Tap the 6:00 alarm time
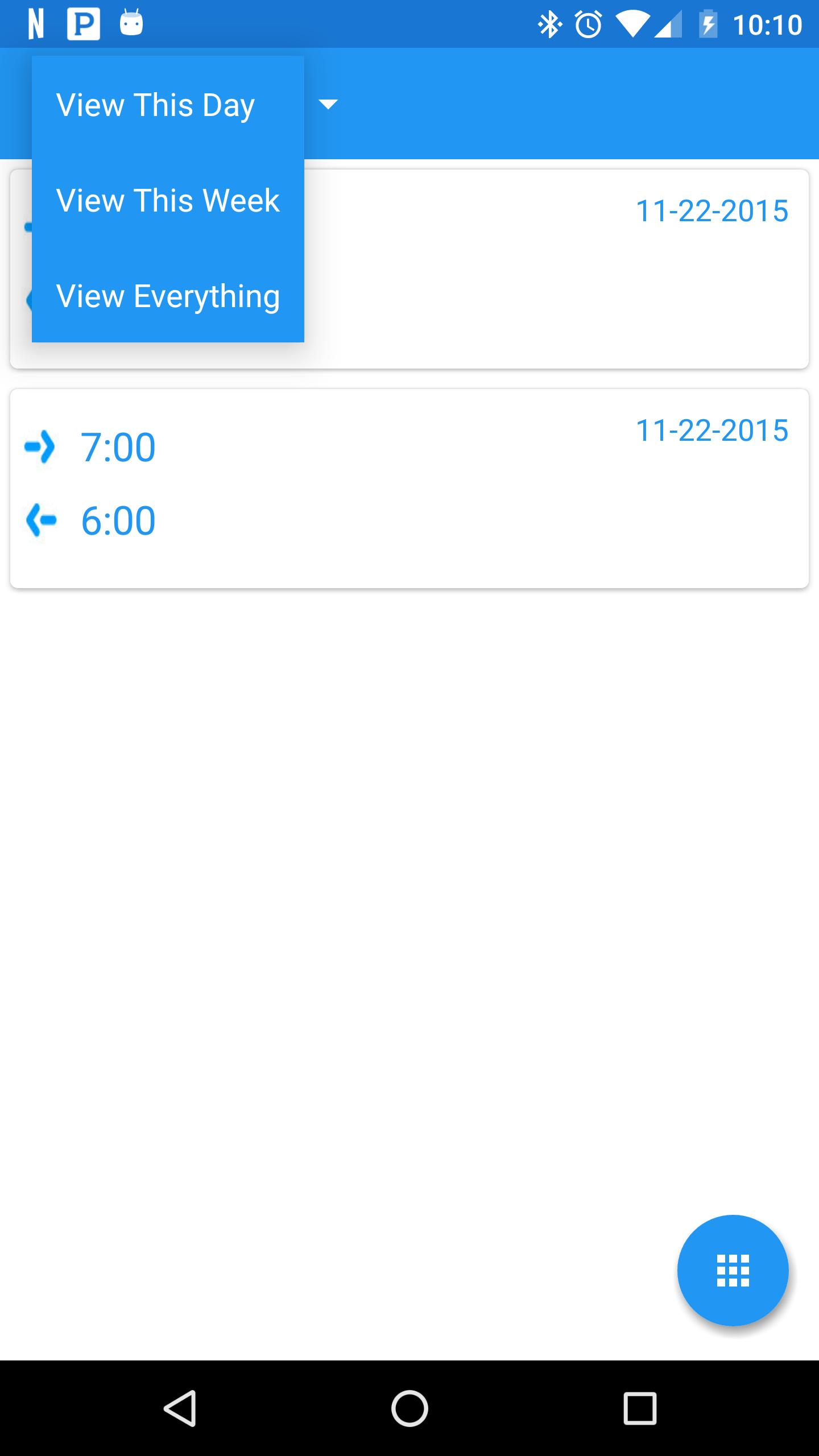 pyautogui.click(x=117, y=519)
